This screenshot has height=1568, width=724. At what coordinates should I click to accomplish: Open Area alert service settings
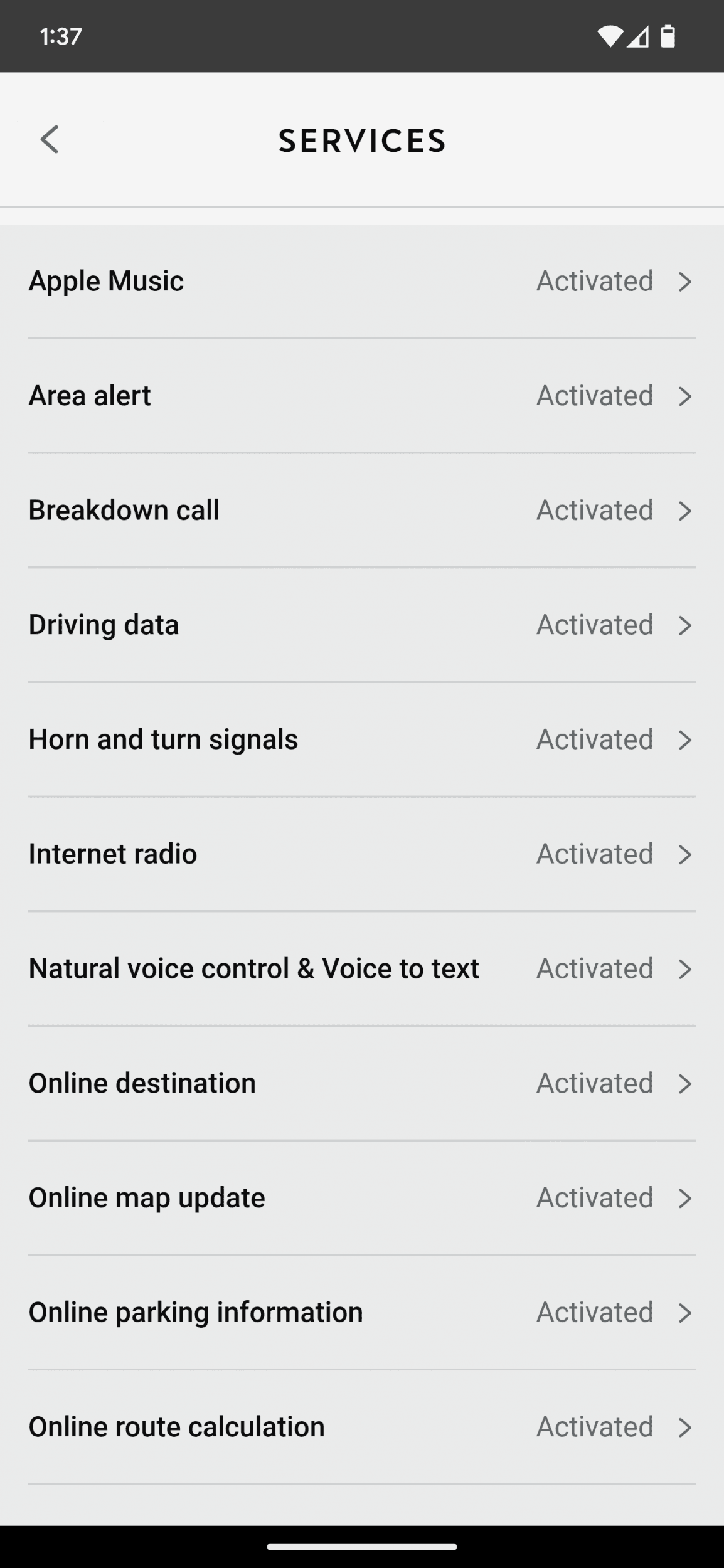click(x=361, y=396)
